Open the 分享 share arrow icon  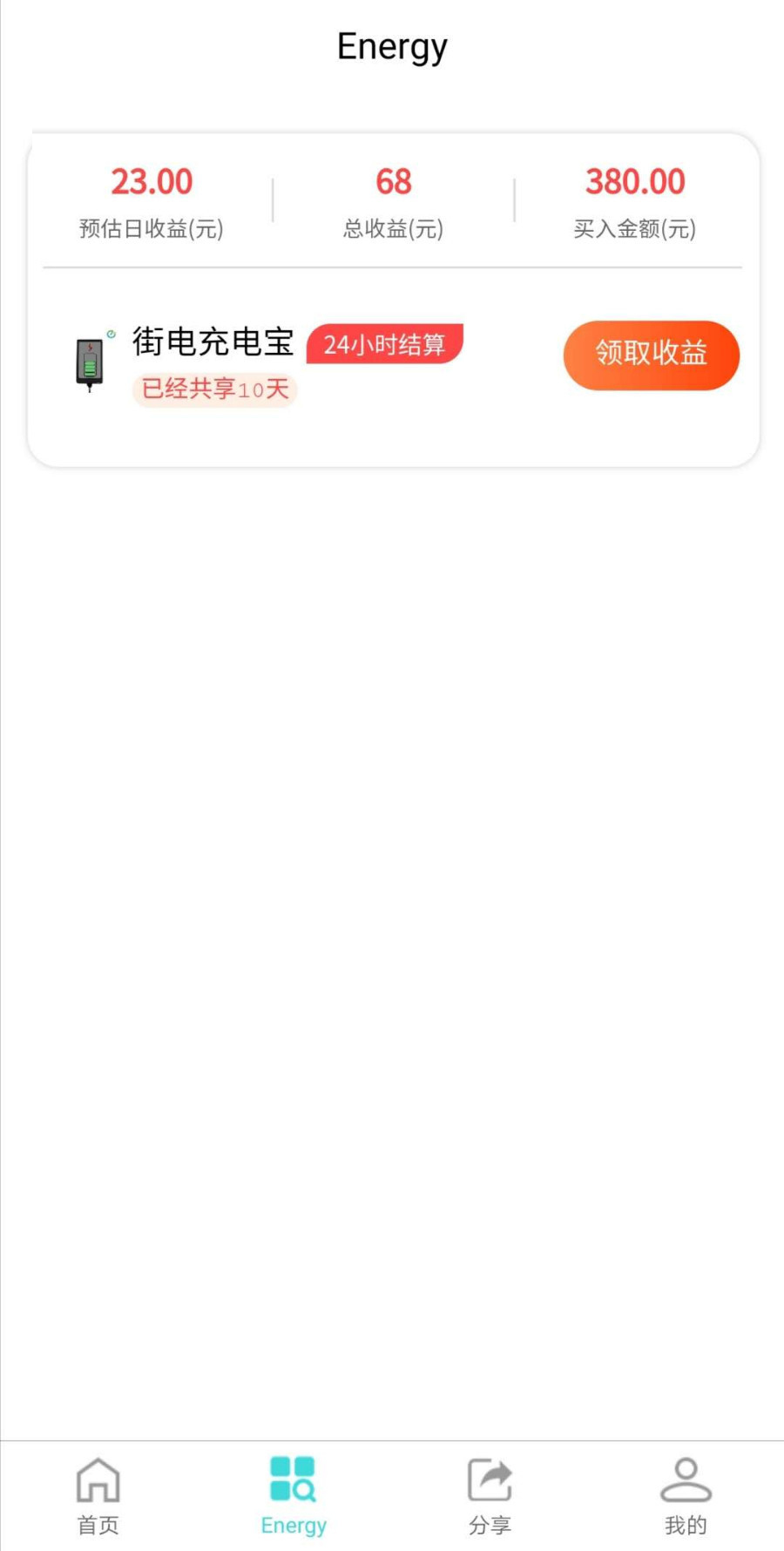[x=490, y=1479]
